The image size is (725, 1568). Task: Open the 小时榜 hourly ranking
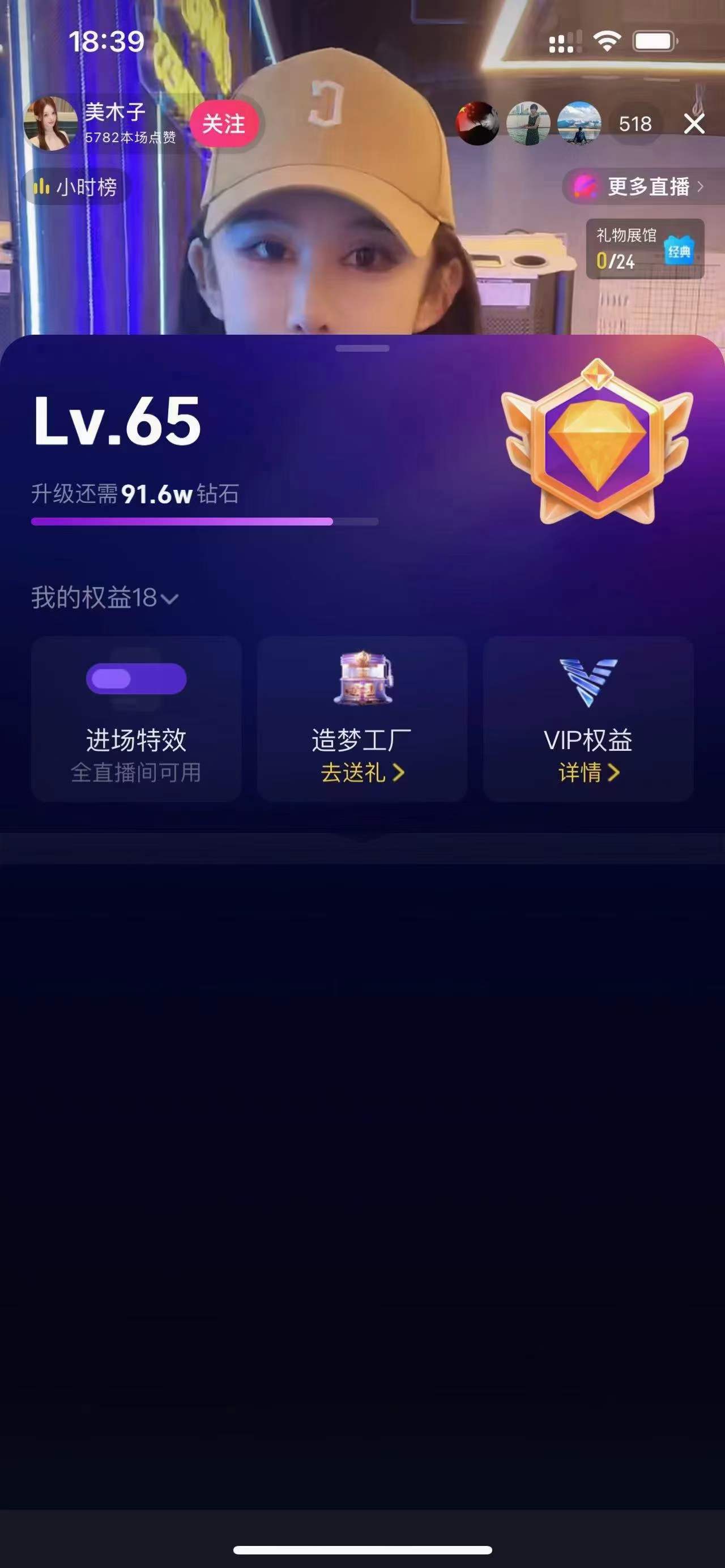click(x=75, y=187)
